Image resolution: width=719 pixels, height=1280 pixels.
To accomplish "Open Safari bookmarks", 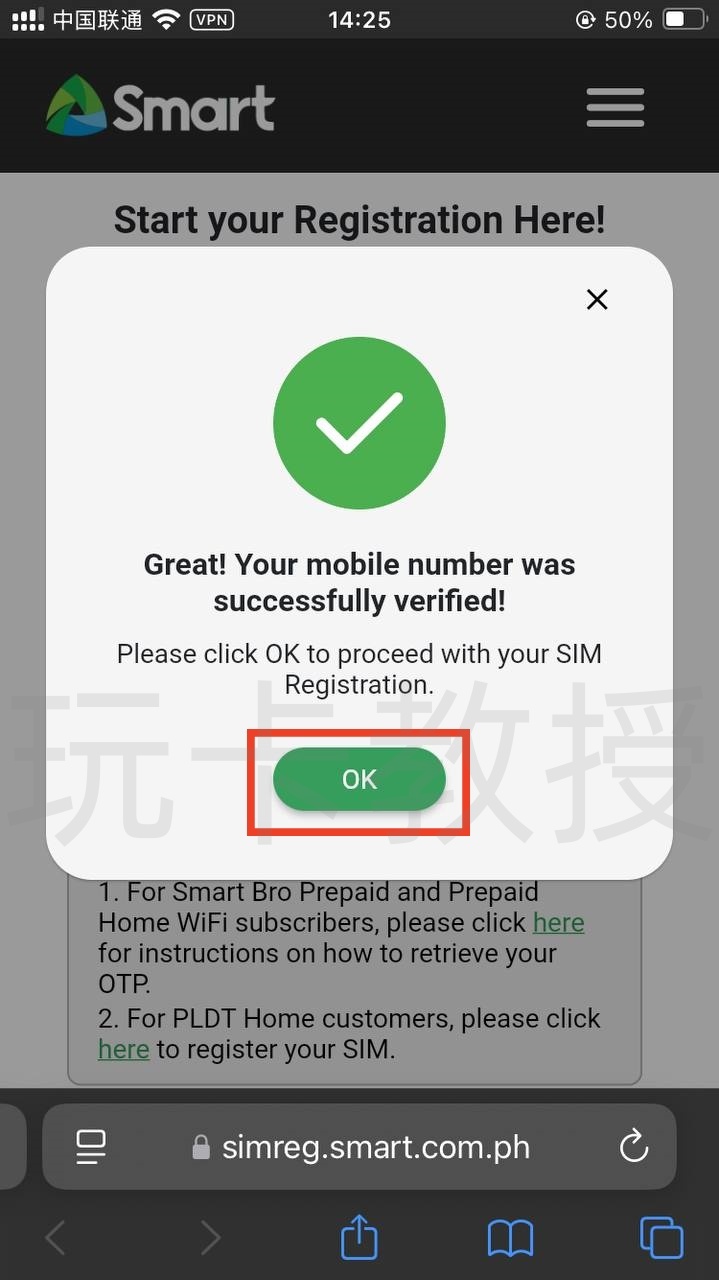I will click(510, 1238).
